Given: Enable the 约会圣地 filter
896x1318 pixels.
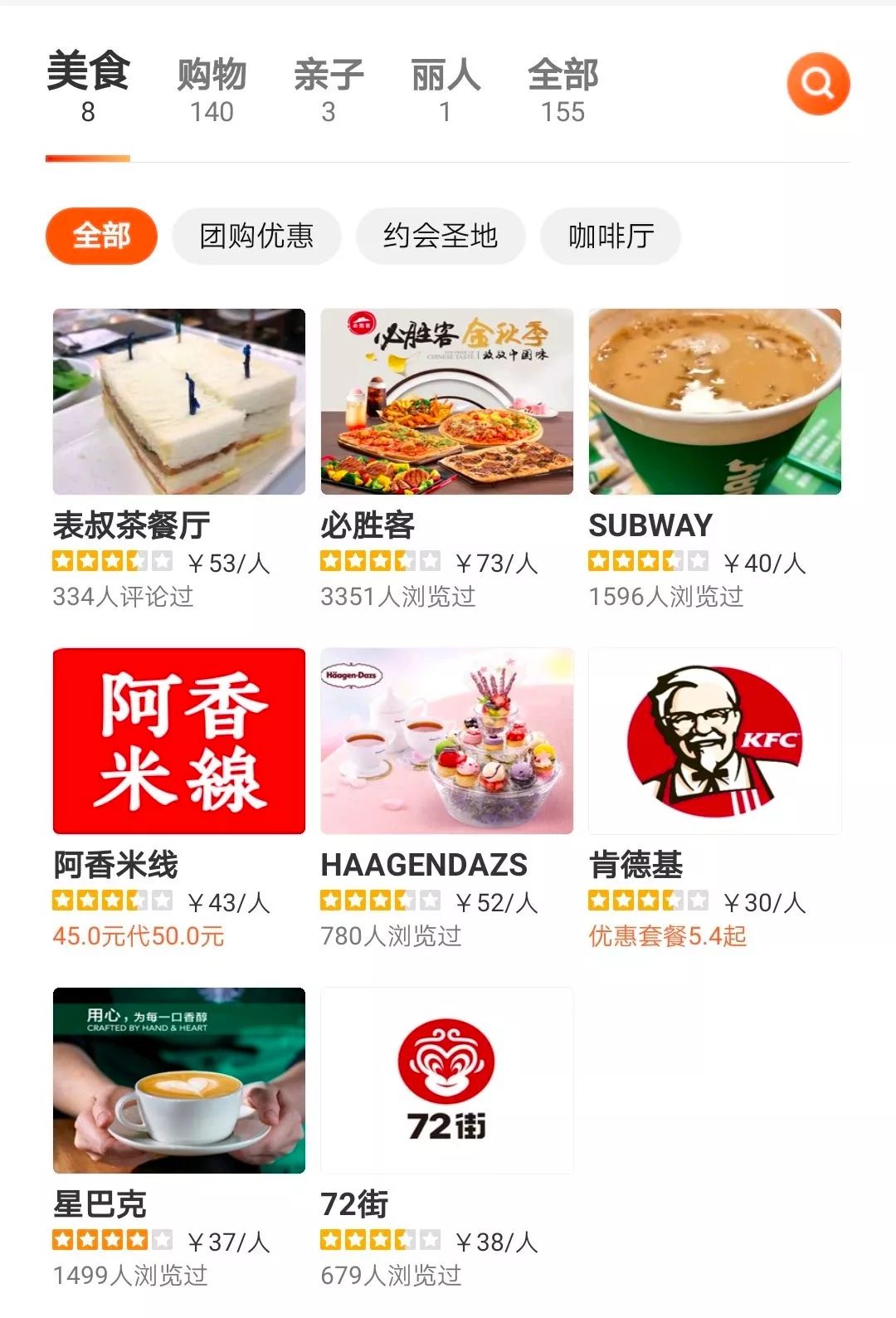Looking at the screenshot, I should coord(441,236).
